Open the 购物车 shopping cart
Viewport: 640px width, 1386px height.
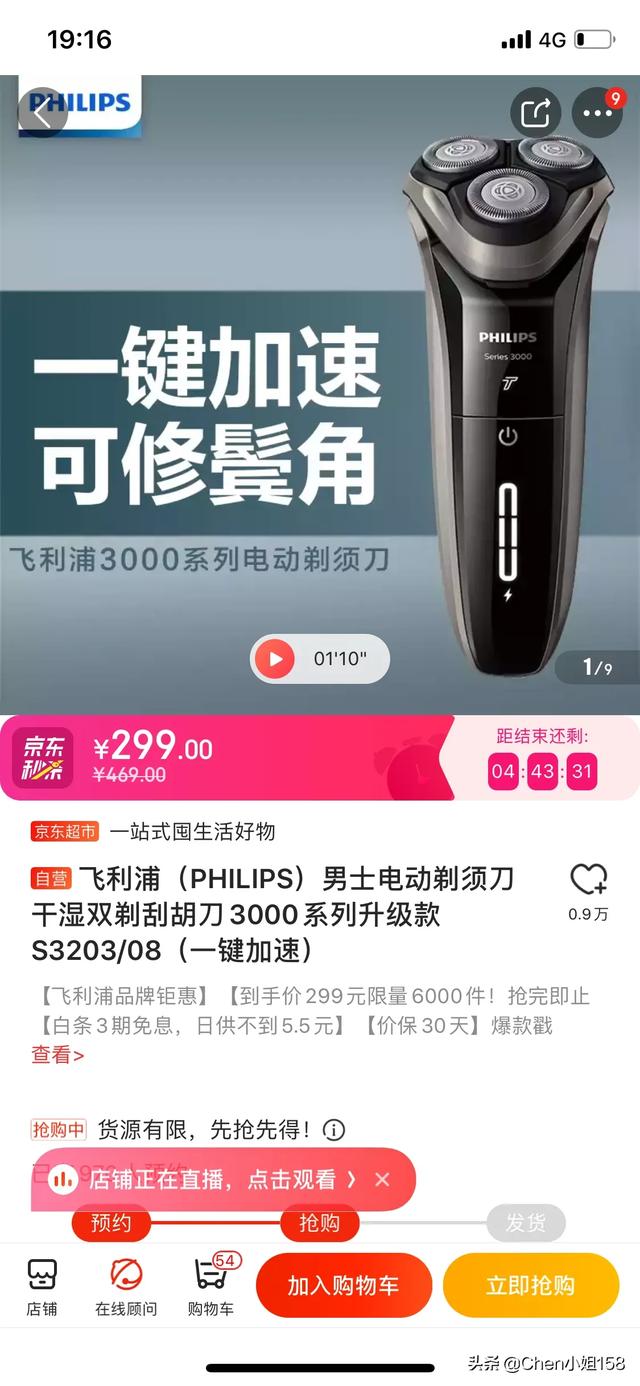pyautogui.click(x=211, y=1286)
